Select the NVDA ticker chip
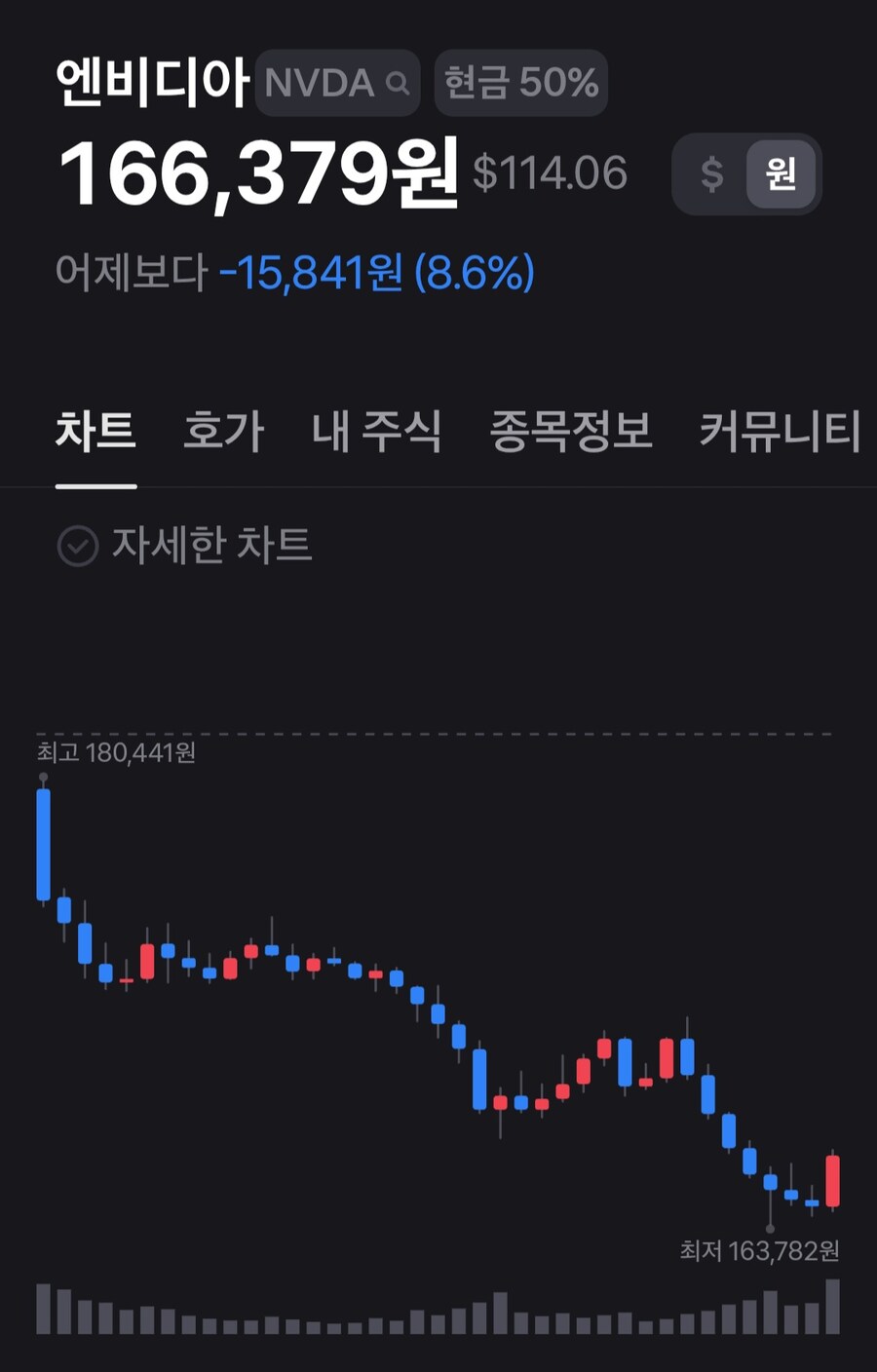The width and height of the screenshot is (877, 1372). (x=322, y=84)
